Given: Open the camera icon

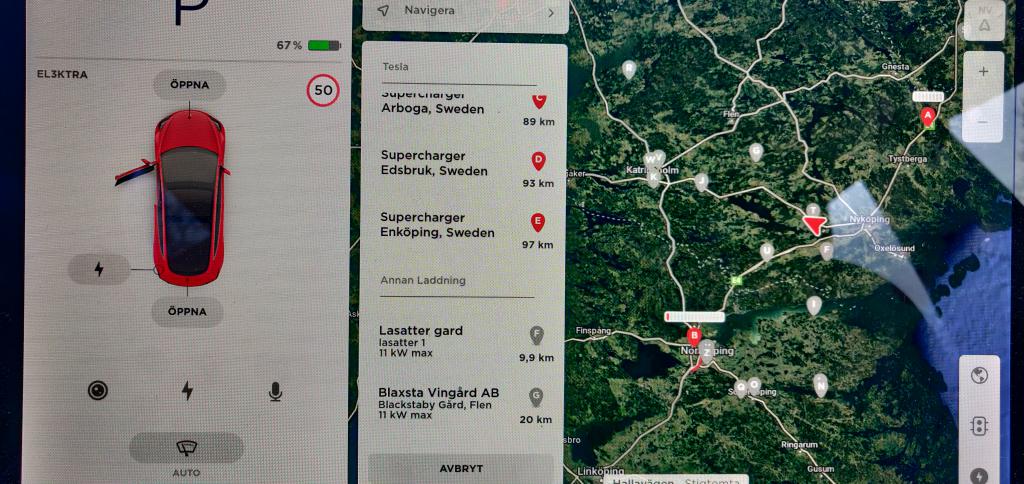Looking at the screenshot, I should coord(98,391).
